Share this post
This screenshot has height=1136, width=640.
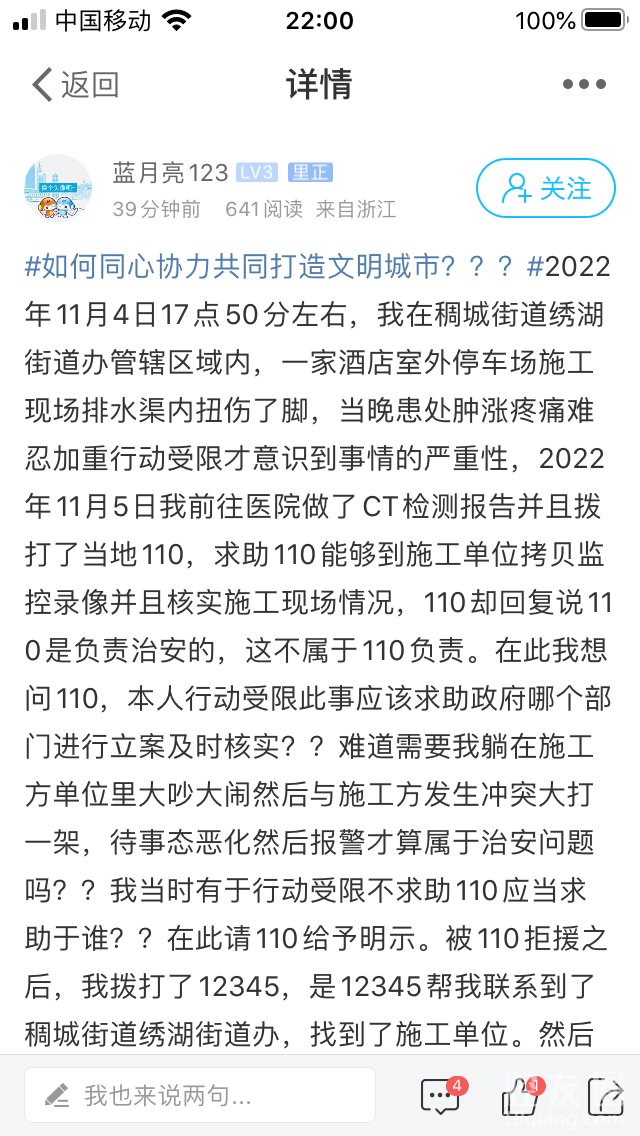tap(605, 1097)
